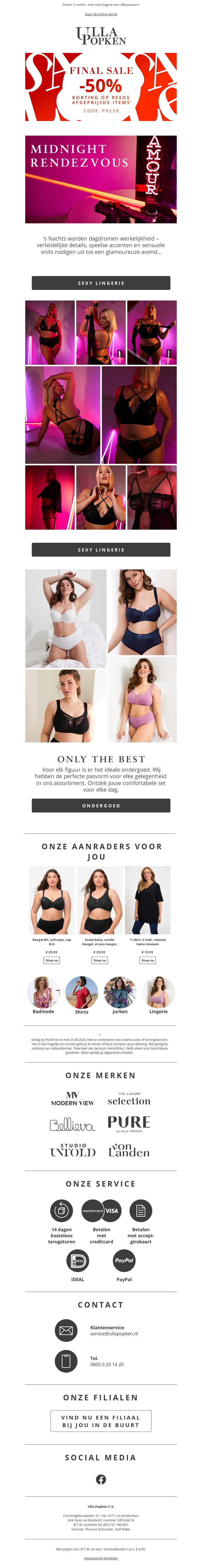Open the Lingerie category
The image size is (202, 1568).
(x=159, y=994)
